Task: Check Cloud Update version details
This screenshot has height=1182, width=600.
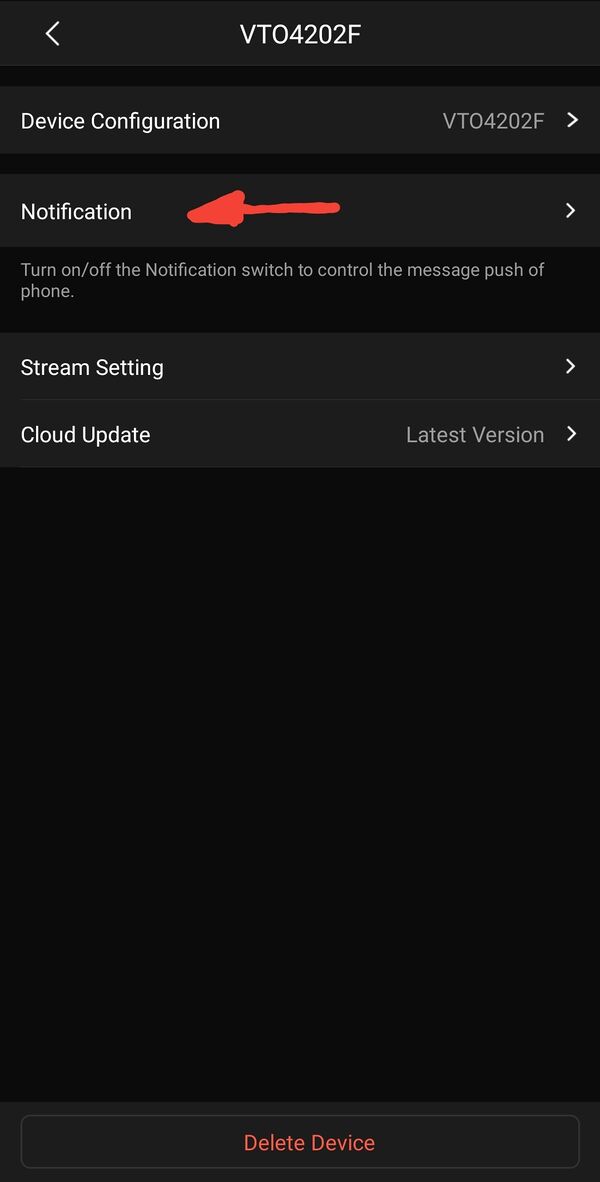Action: tap(300, 435)
